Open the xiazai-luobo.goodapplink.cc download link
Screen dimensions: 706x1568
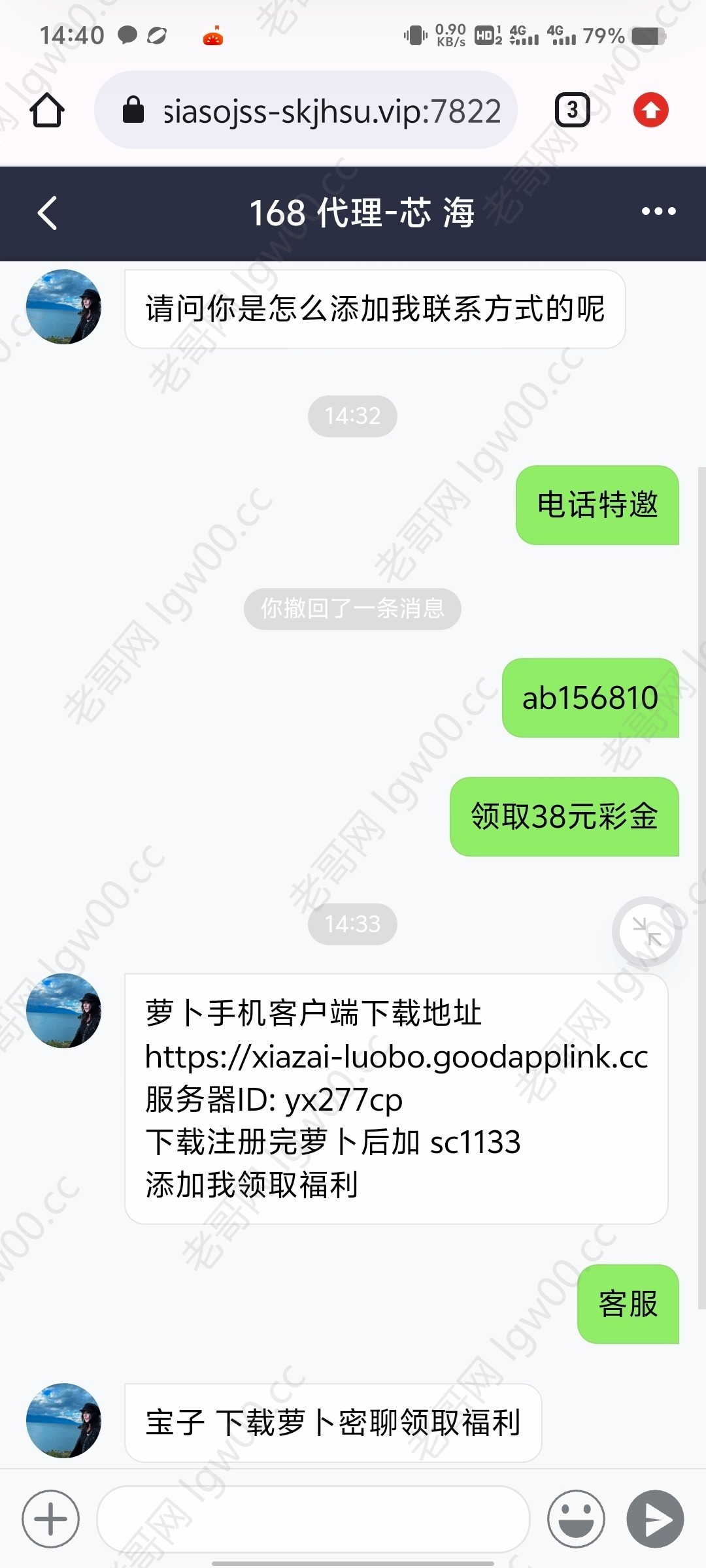(396, 1056)
